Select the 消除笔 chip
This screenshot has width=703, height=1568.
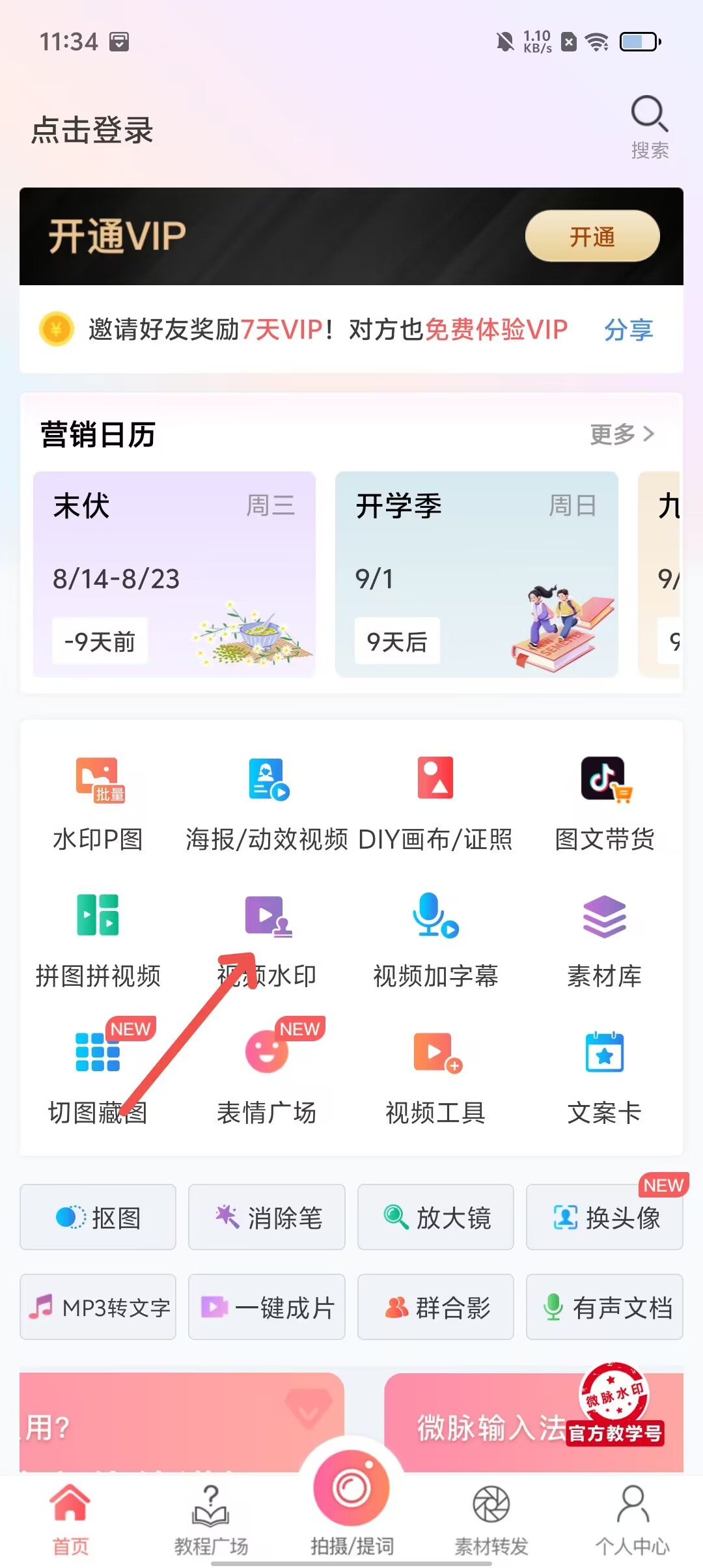pyautogui.click(x=267, y=1217)
